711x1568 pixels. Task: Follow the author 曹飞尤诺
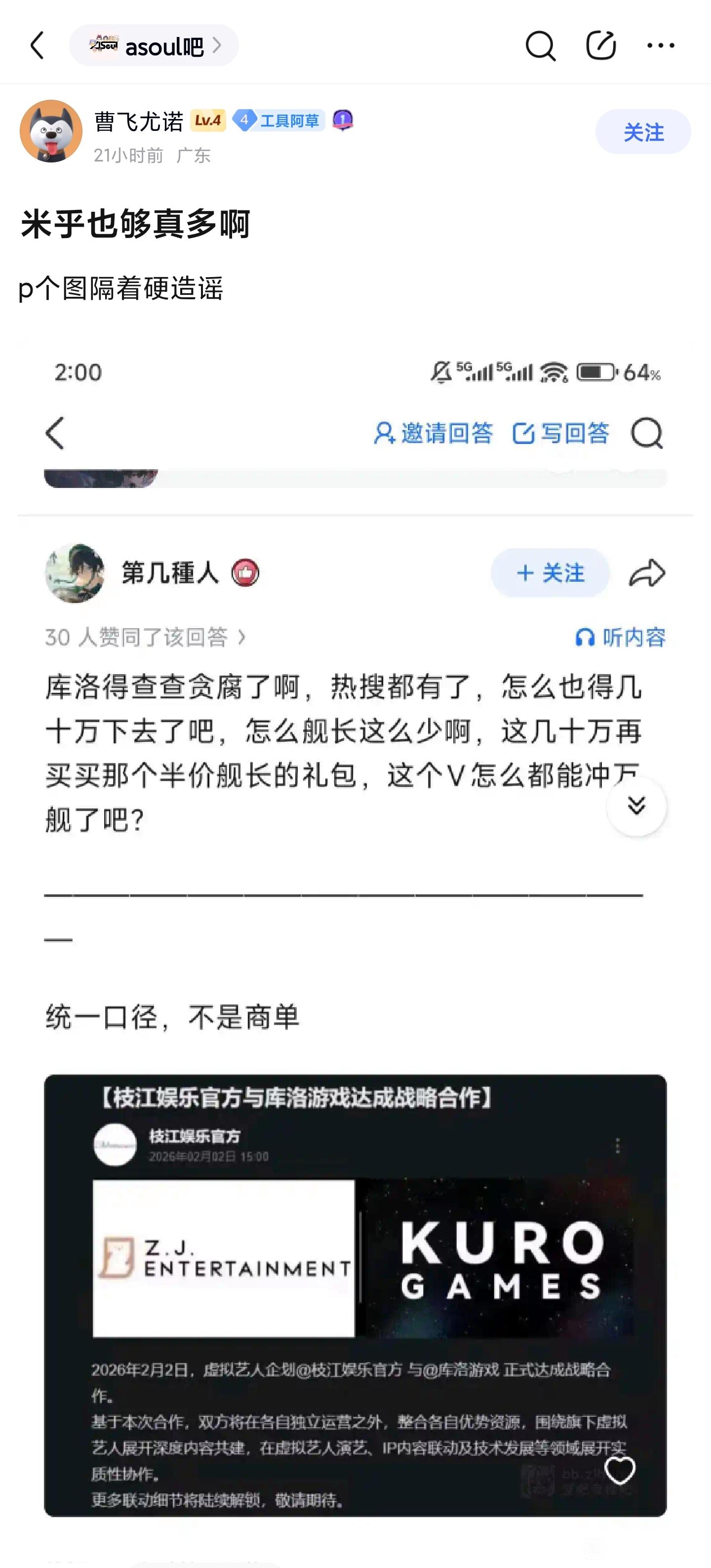[x=642, y=132]
